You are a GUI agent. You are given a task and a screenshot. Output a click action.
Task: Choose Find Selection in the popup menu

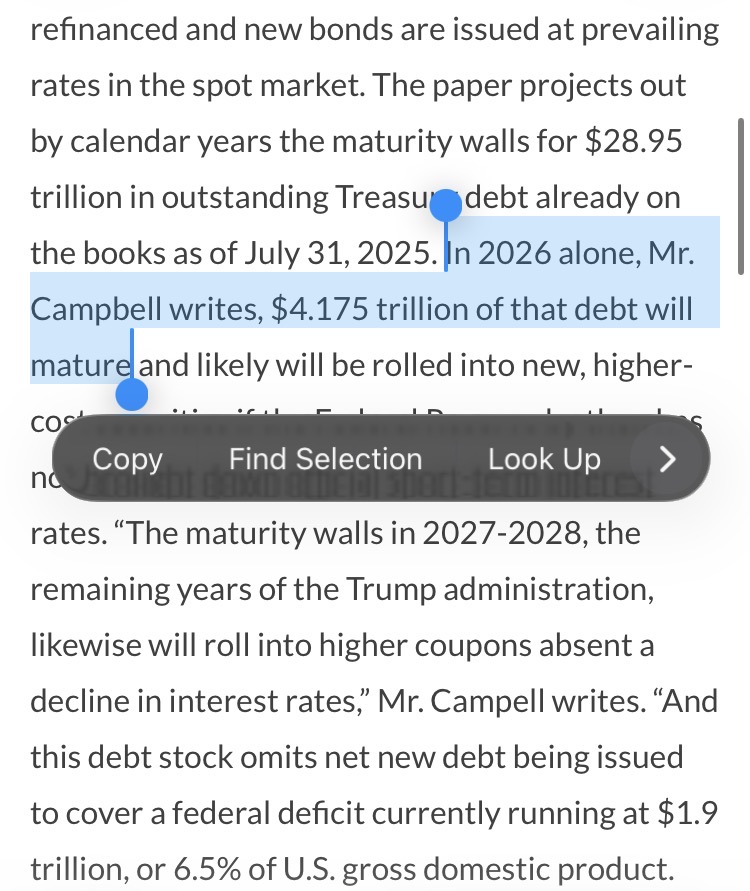[326, 459]
